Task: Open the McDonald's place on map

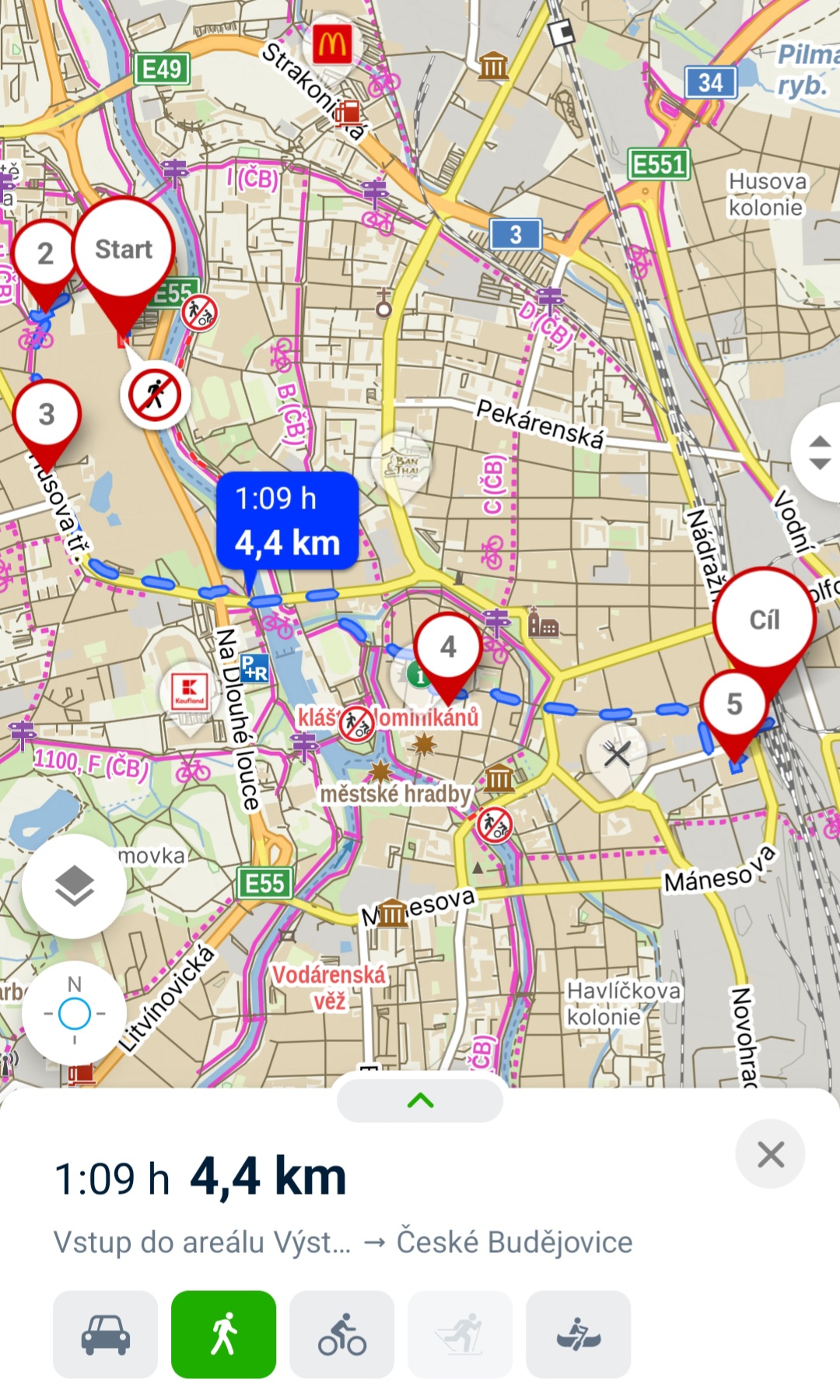Action: (x=332, y=44)
